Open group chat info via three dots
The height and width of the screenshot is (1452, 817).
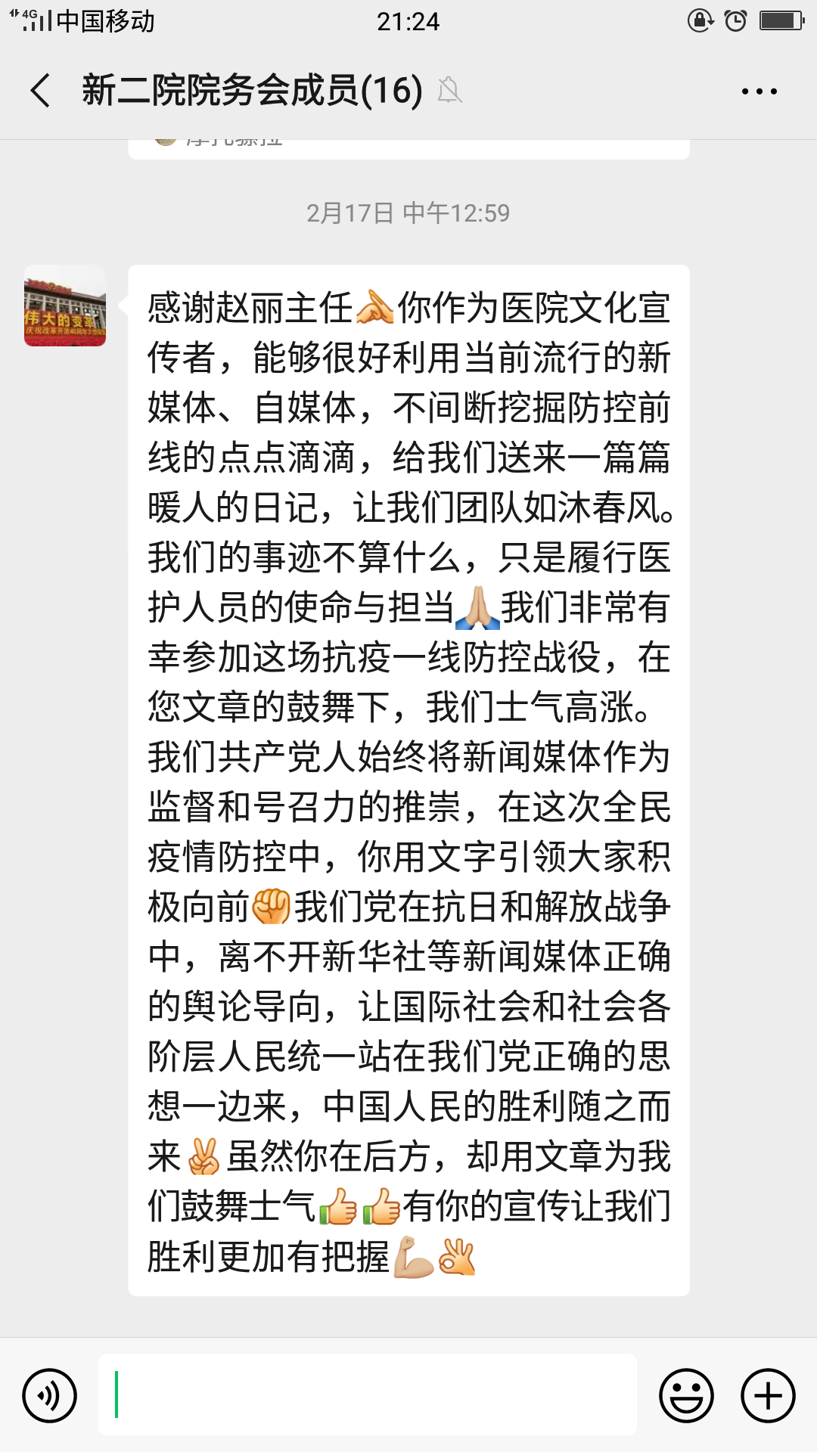(x=759, y=91)
